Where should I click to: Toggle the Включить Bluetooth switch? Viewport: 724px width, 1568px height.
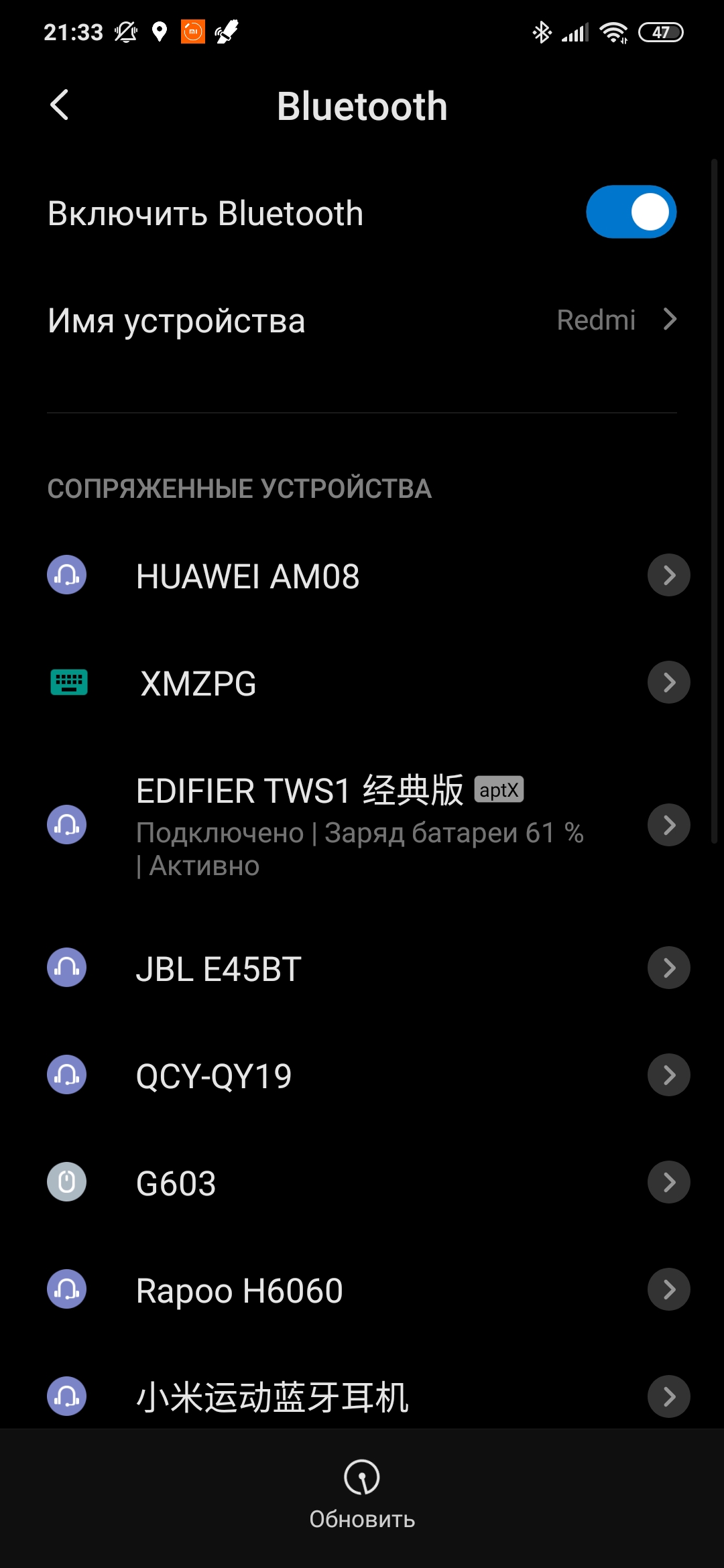(x=630, y=212)
